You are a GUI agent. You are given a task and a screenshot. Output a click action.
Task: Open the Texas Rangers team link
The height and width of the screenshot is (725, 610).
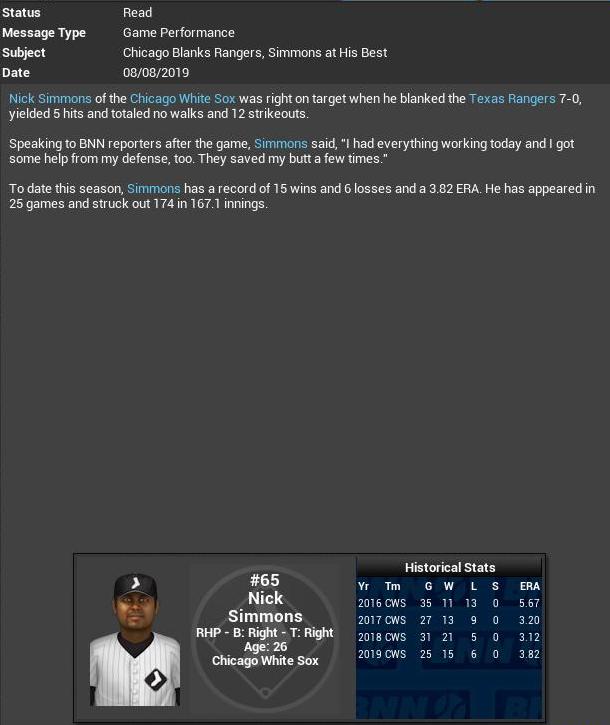pos(512,99)
